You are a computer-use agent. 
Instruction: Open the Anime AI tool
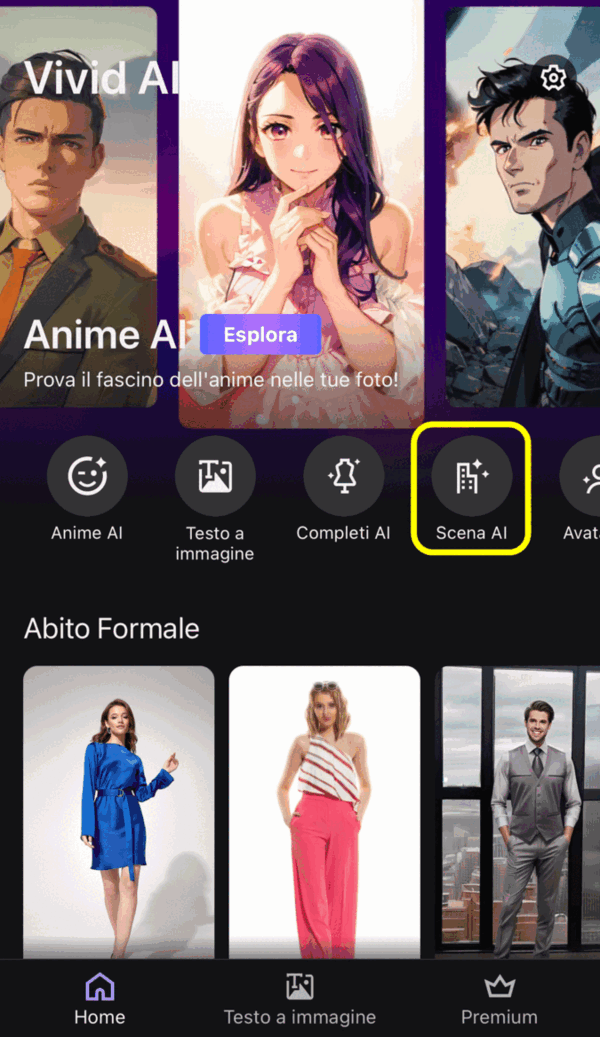click(87, 476)
